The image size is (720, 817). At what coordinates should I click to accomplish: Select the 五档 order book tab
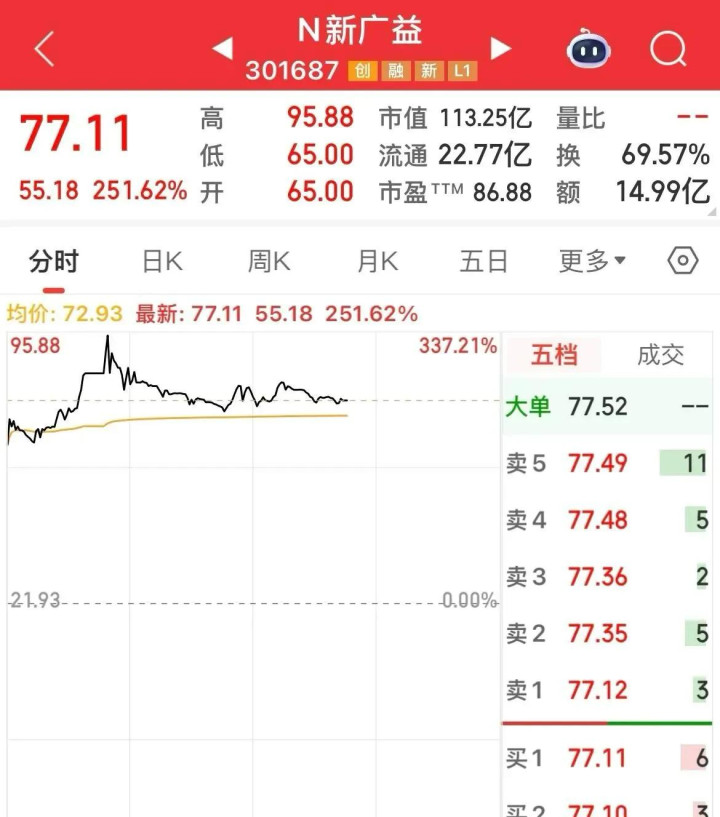click(x=554, y=354)
